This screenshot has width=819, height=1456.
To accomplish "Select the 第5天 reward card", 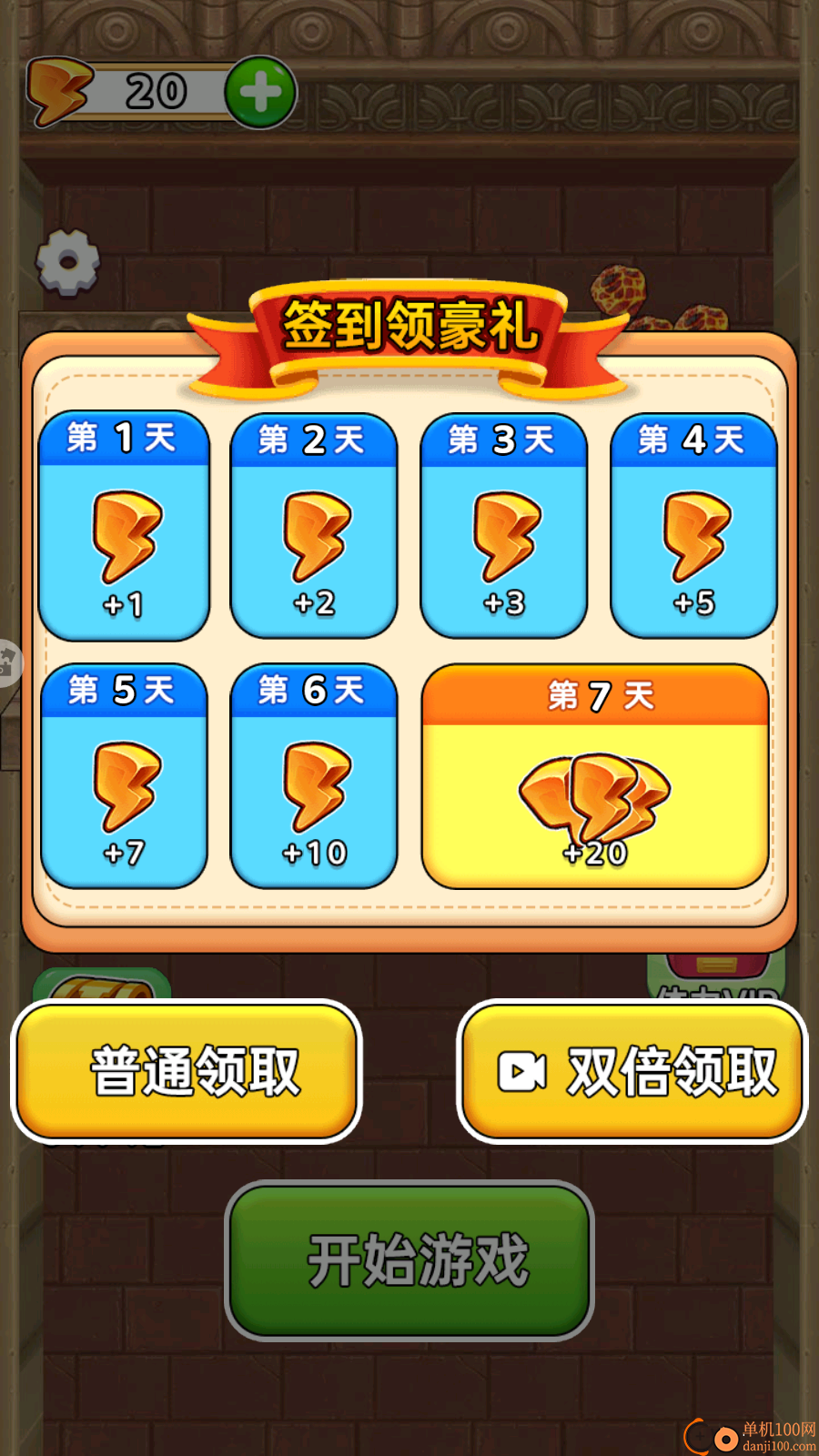I will (x=124, y=778).
